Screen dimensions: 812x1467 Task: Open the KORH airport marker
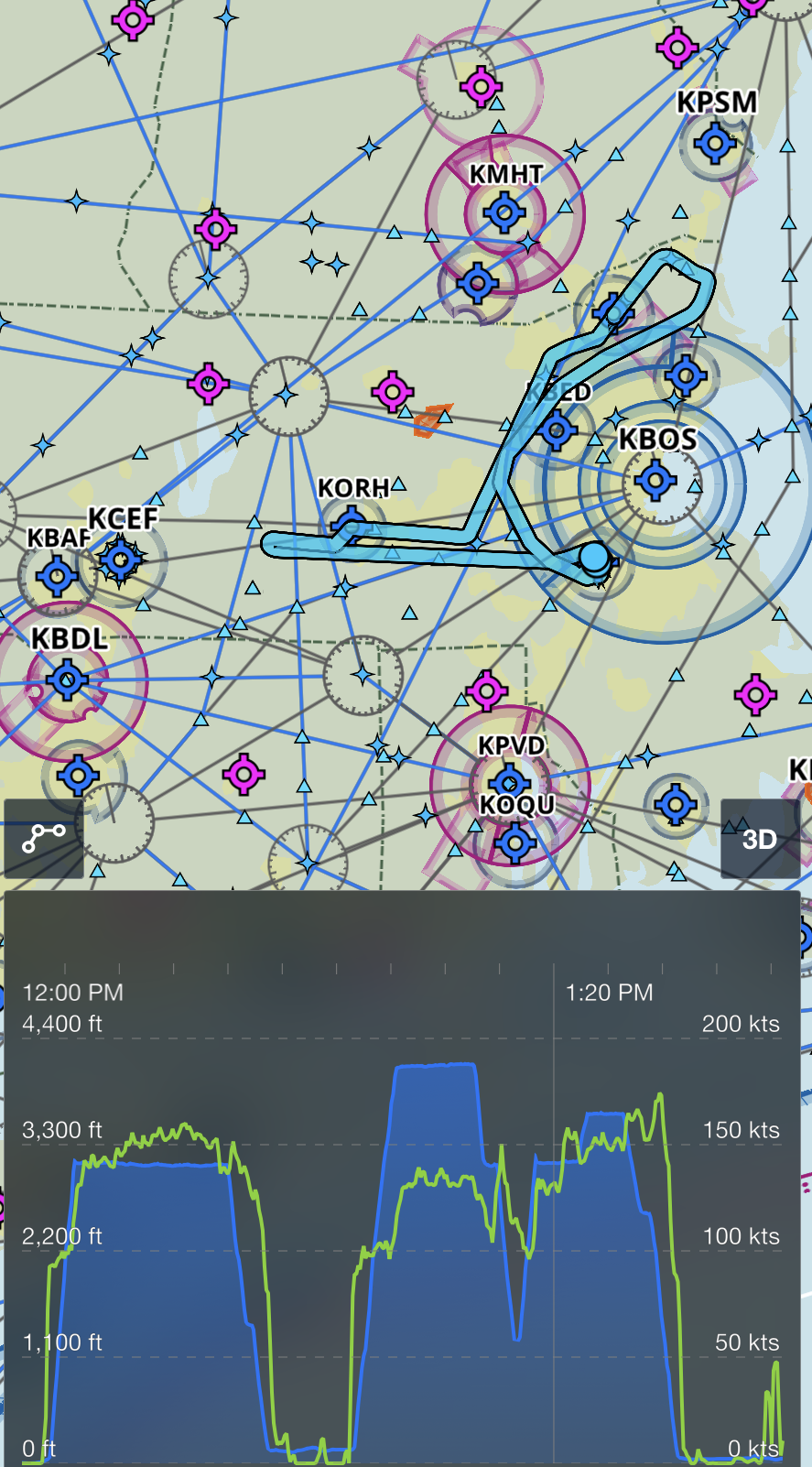pos(352,524)
